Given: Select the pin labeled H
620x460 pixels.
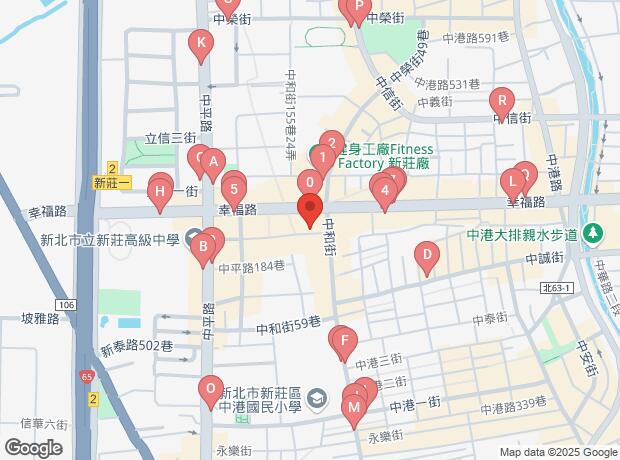Looking at the screenshot, I should coord(159,191).
